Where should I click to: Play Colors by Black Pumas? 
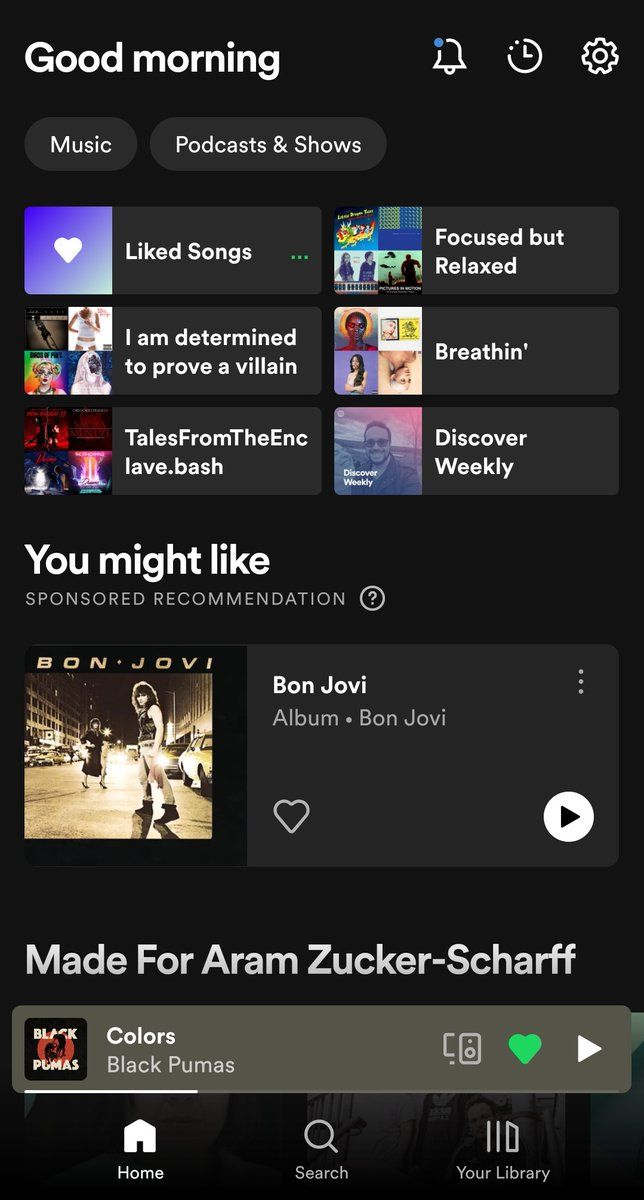tap(589, 1048)
